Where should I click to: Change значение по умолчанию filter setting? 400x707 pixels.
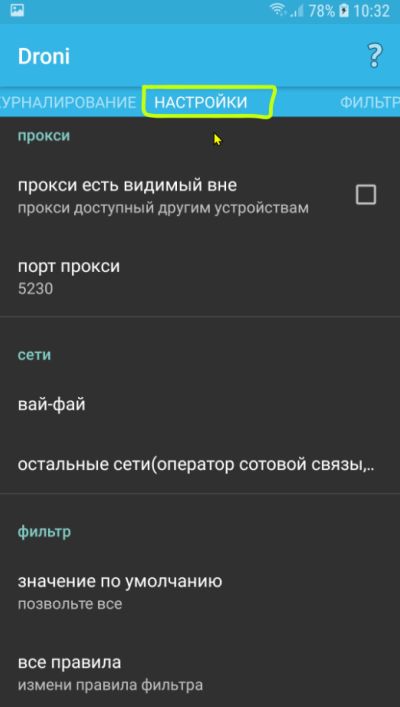[200, 592]
